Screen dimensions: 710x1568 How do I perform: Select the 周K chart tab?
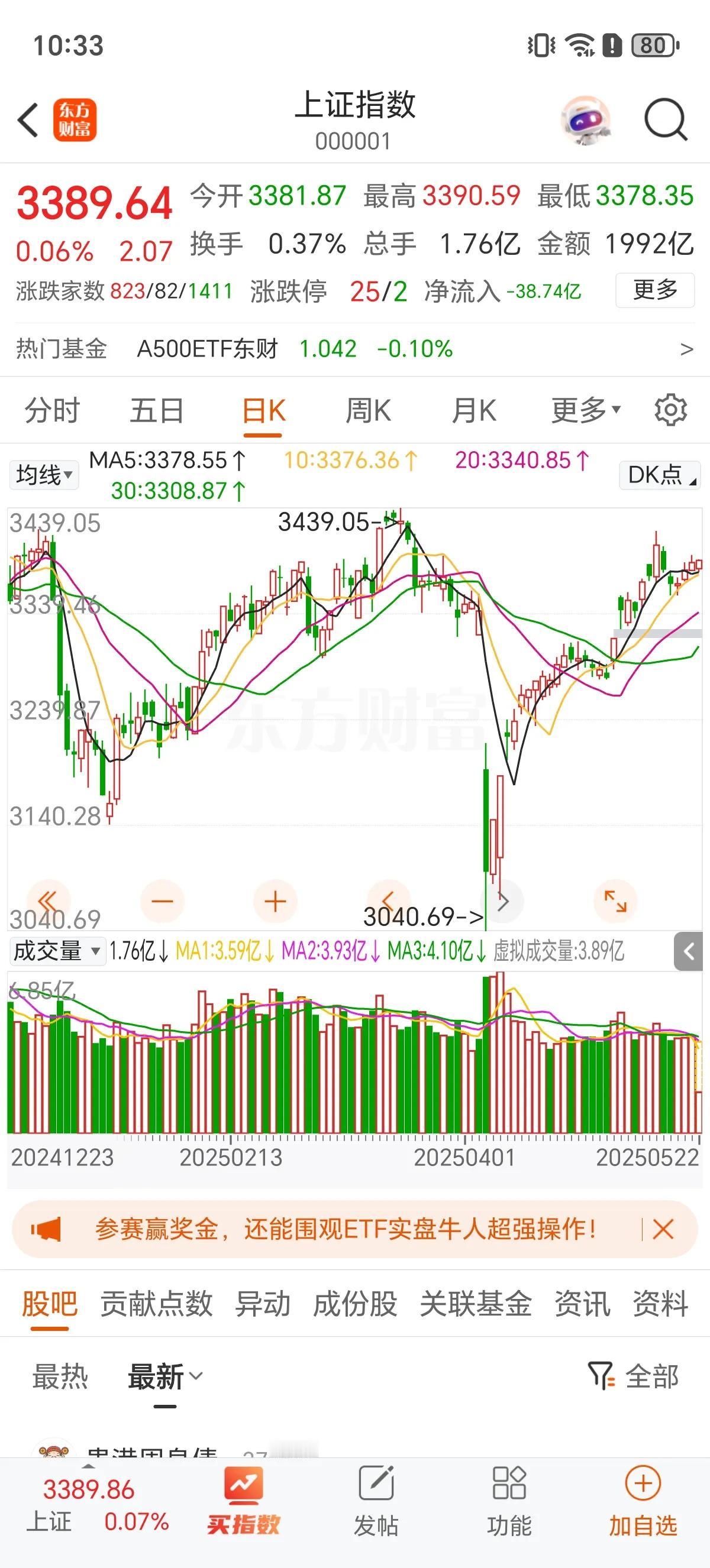click(x=368, y=410)
